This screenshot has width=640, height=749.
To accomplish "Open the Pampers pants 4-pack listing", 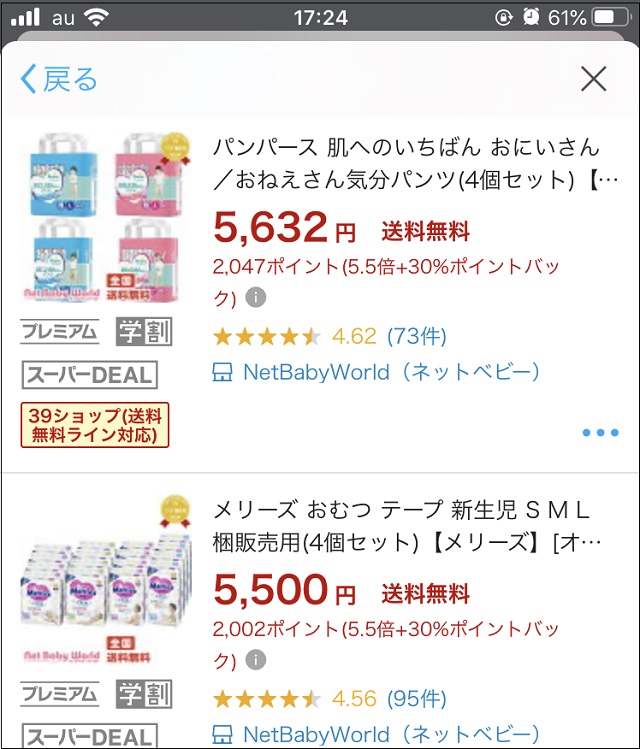I will click(x=406, y=164).
